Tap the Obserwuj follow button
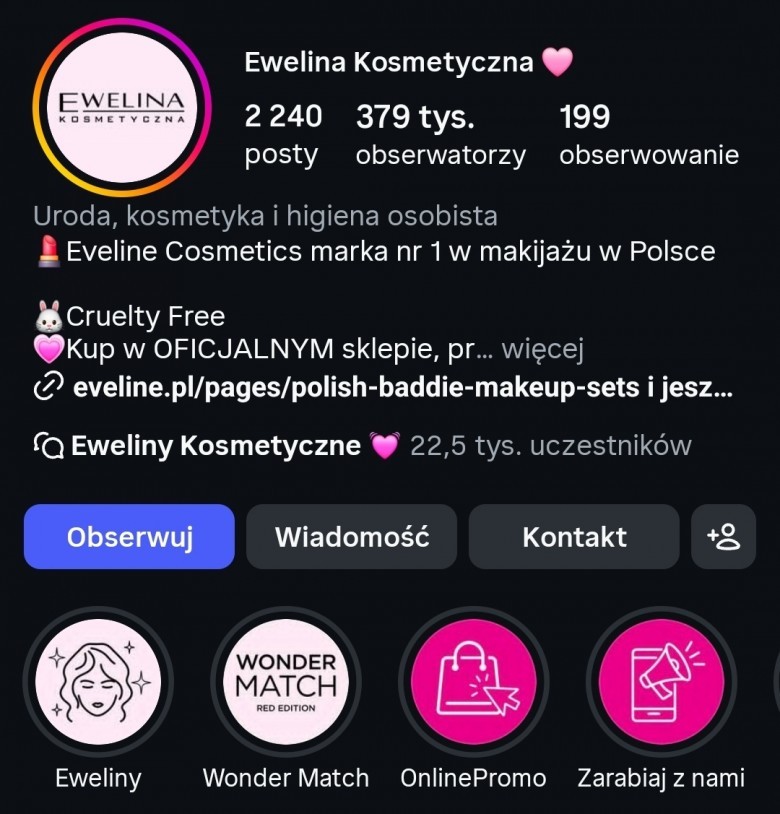The width and height of the screenshot is (780, 814). 129,537
